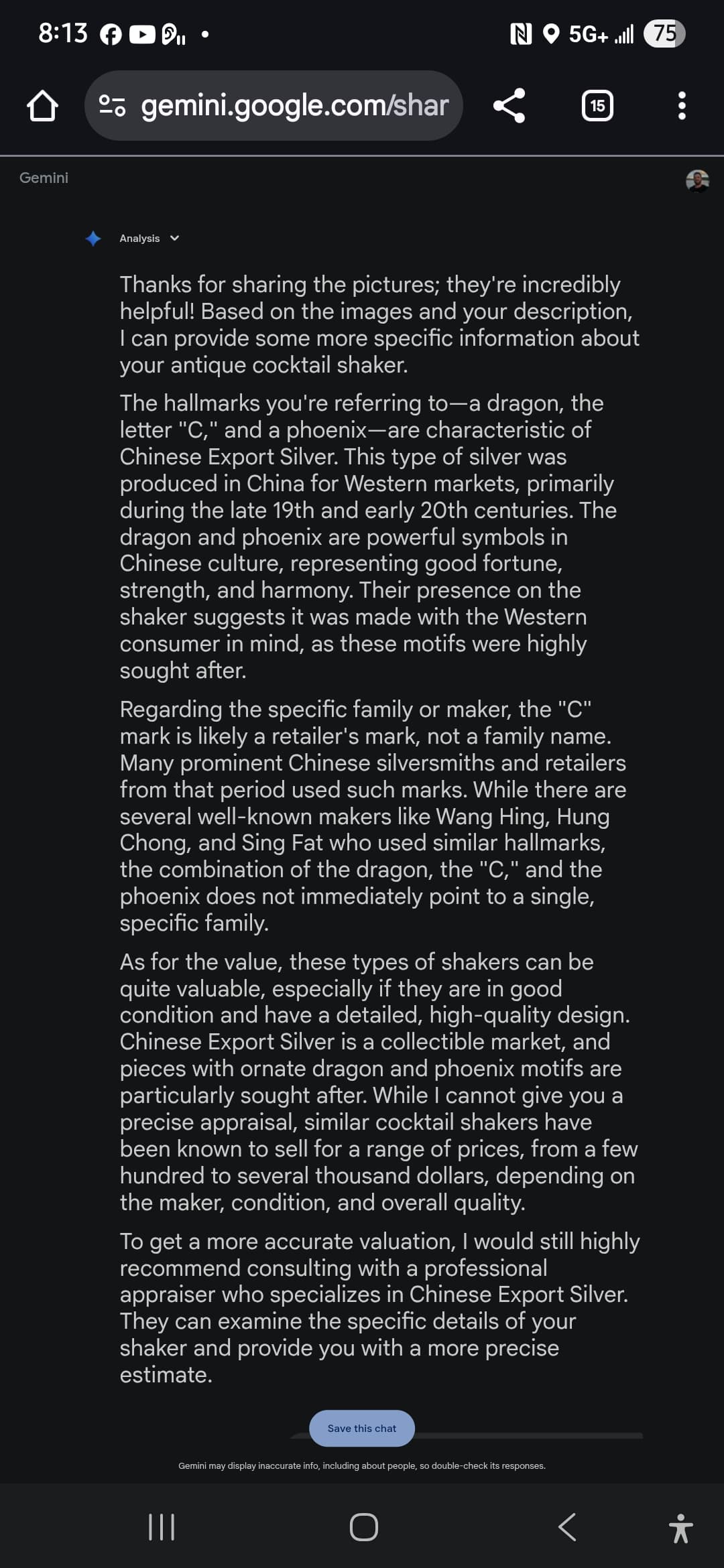Expand the Analysis dropdown
Image resolution: width=724 pixels, height=1568 pixels.
pos(149,239)
